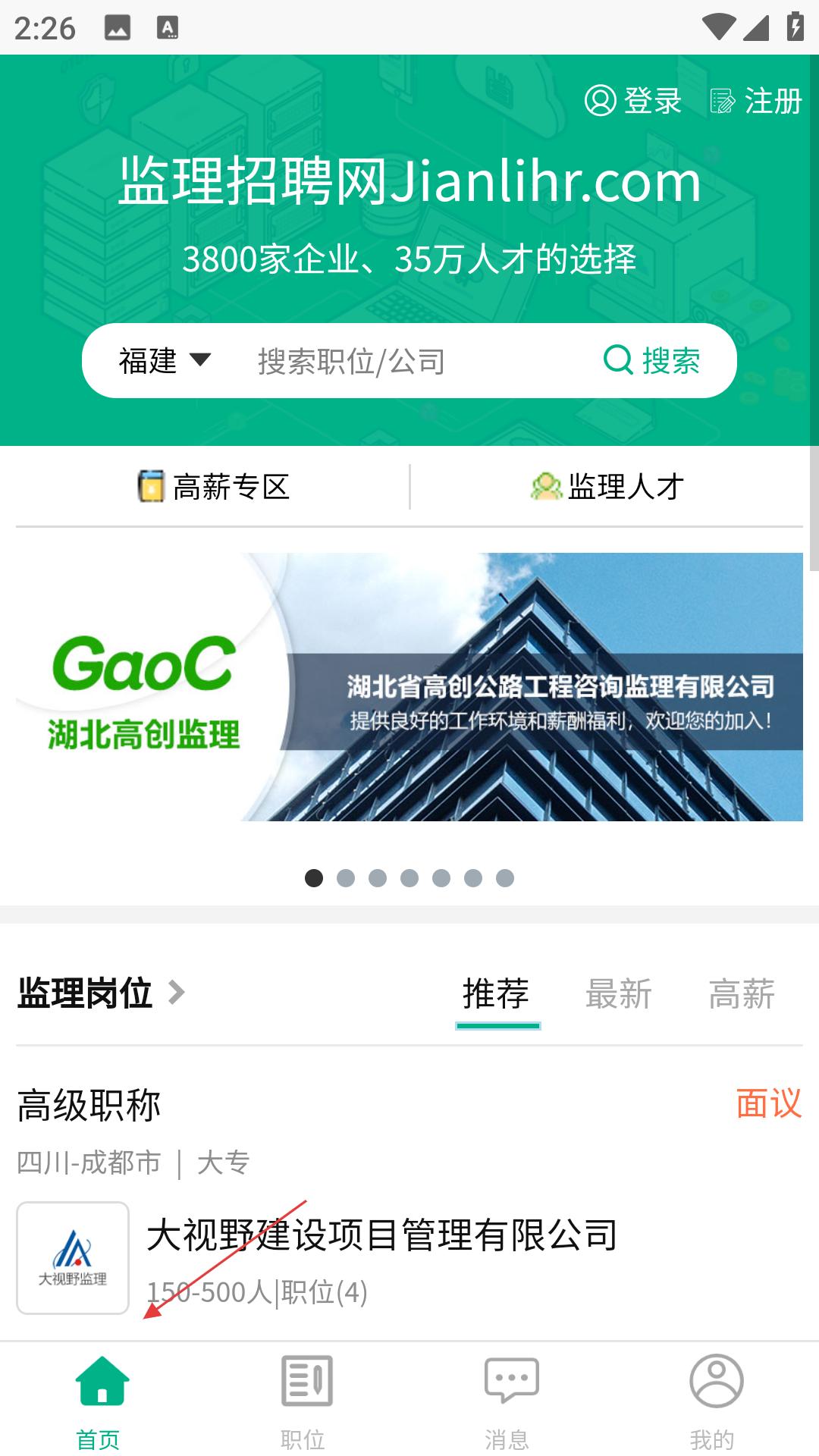The height and width of the screenshot is (1456, 819).
Task: Select the second banner page indicator dot
Action: click(346, 878)
